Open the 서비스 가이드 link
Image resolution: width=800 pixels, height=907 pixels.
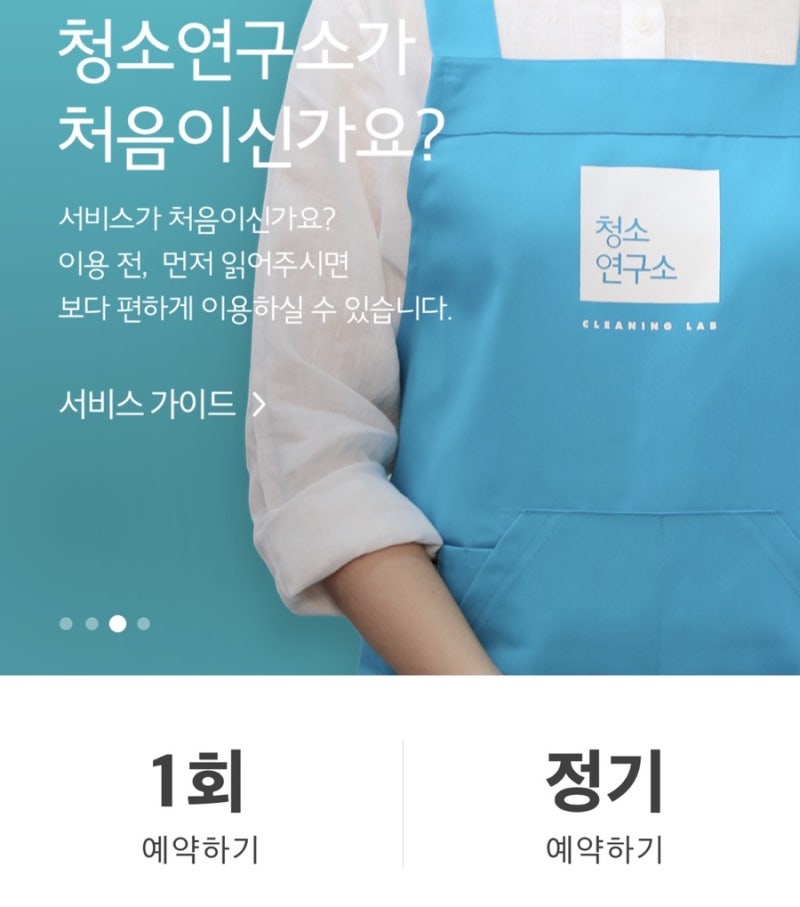point(162,404)
